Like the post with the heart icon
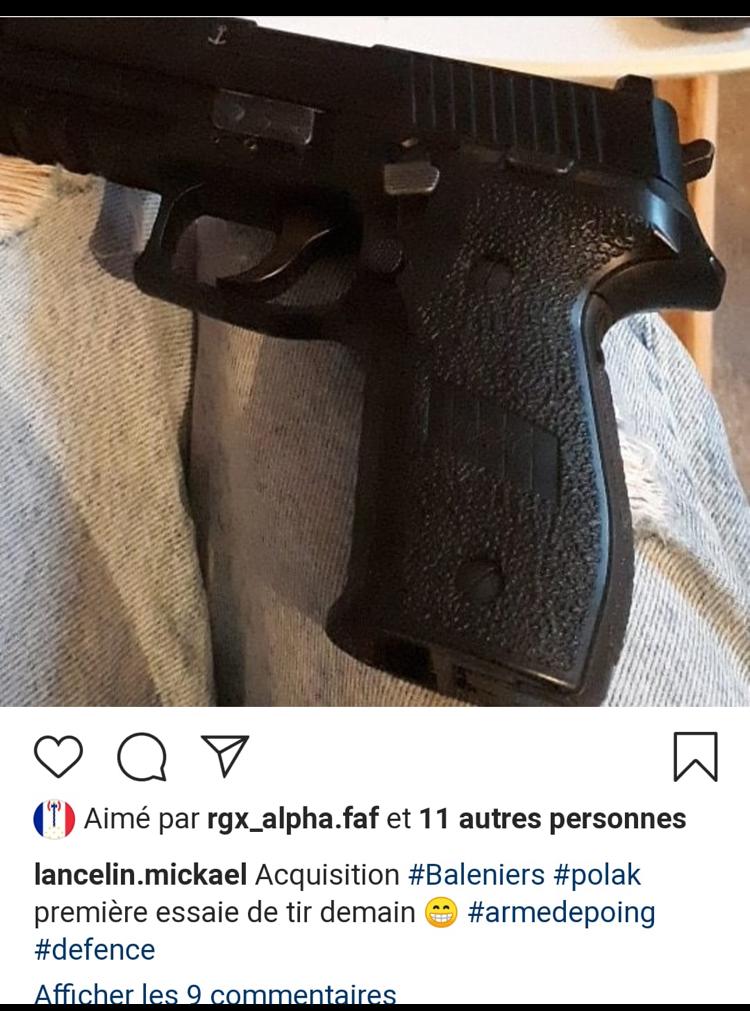750x1011 pixels. click(58, 756)
